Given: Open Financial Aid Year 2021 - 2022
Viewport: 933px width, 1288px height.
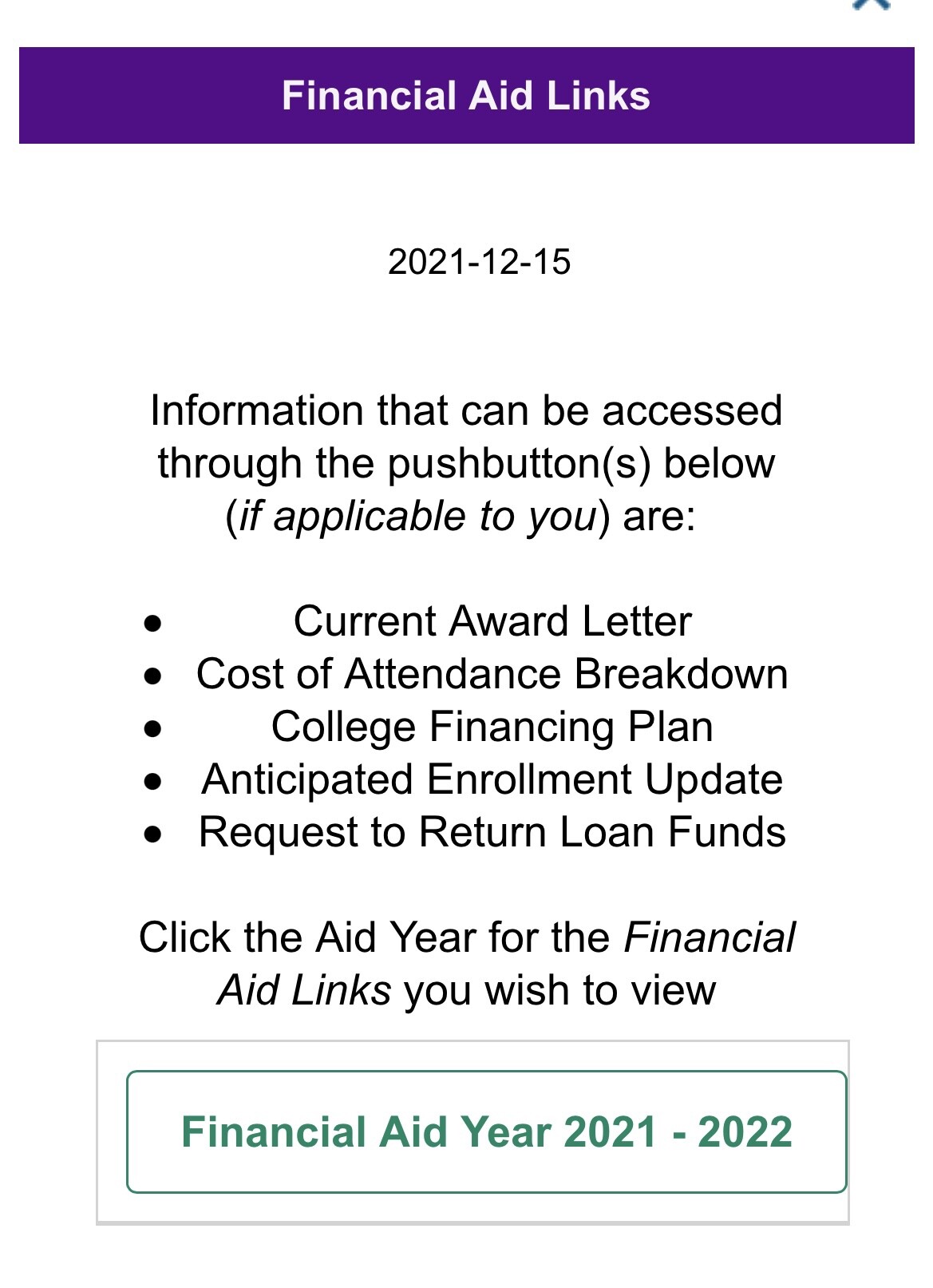Looking at the screenshot, I should [x=486, y=1131].
